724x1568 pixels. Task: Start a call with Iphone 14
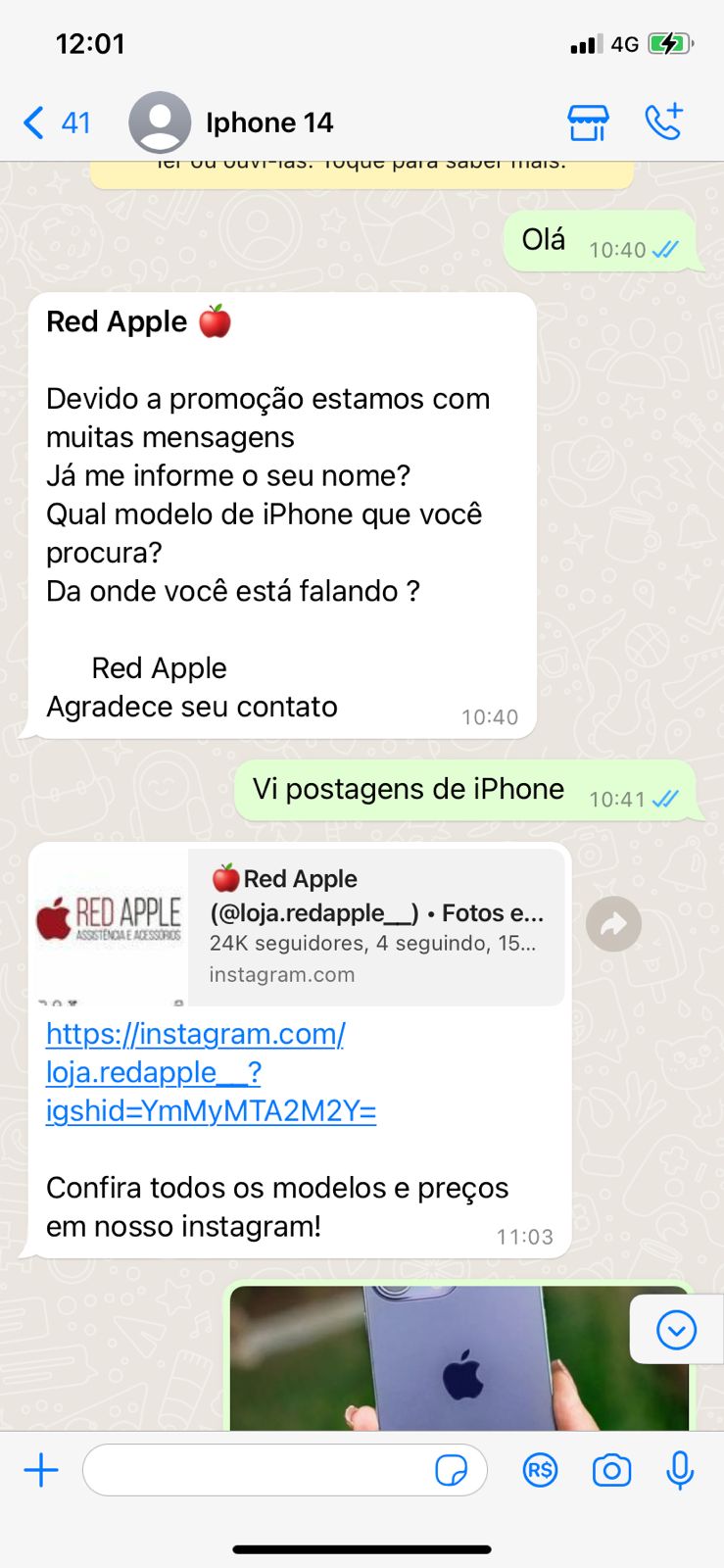(663, 123)
